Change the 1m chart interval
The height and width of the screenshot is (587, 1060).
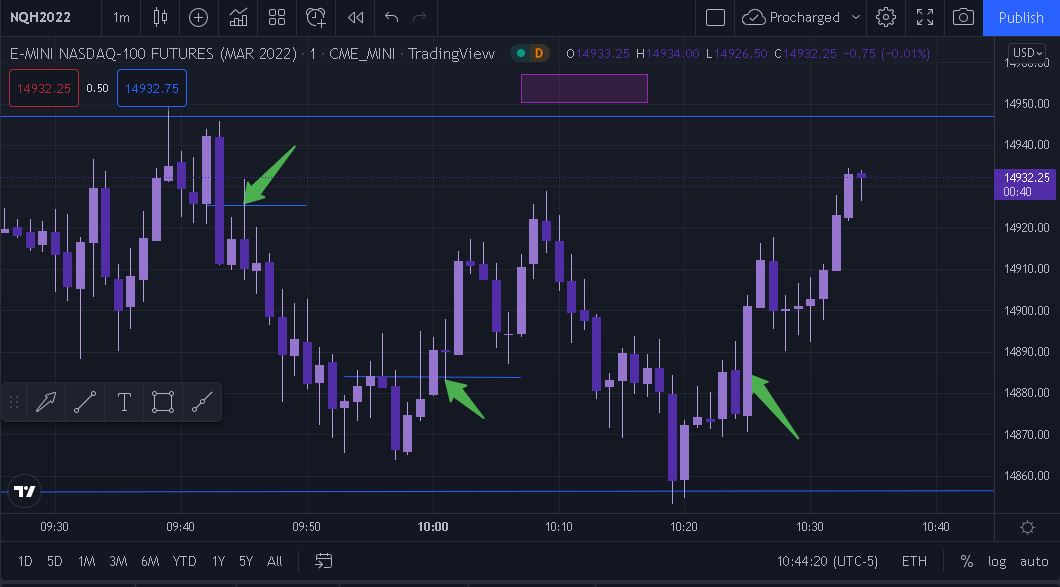point(121,17)
